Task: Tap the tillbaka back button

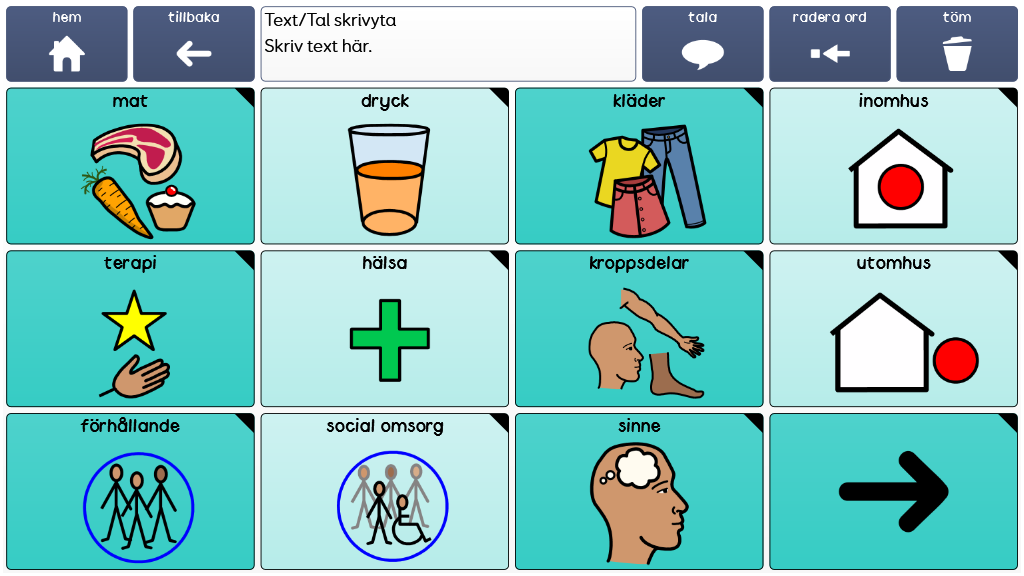Action: click(x=194, y=44)
